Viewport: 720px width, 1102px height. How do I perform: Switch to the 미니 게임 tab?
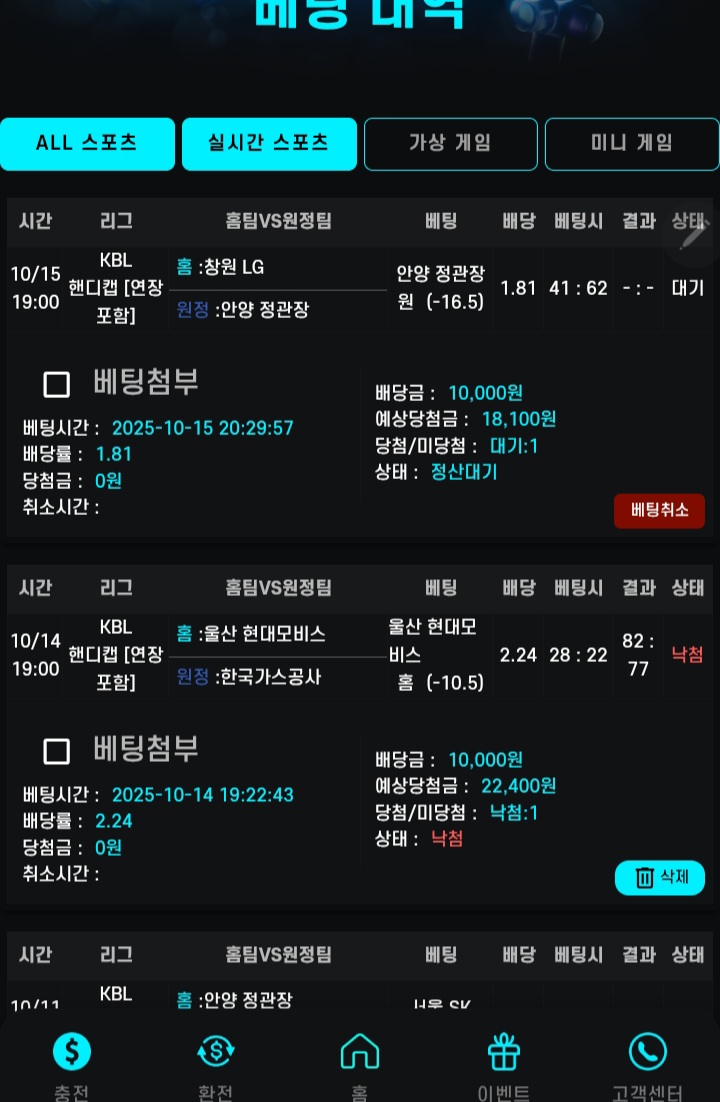631,144
